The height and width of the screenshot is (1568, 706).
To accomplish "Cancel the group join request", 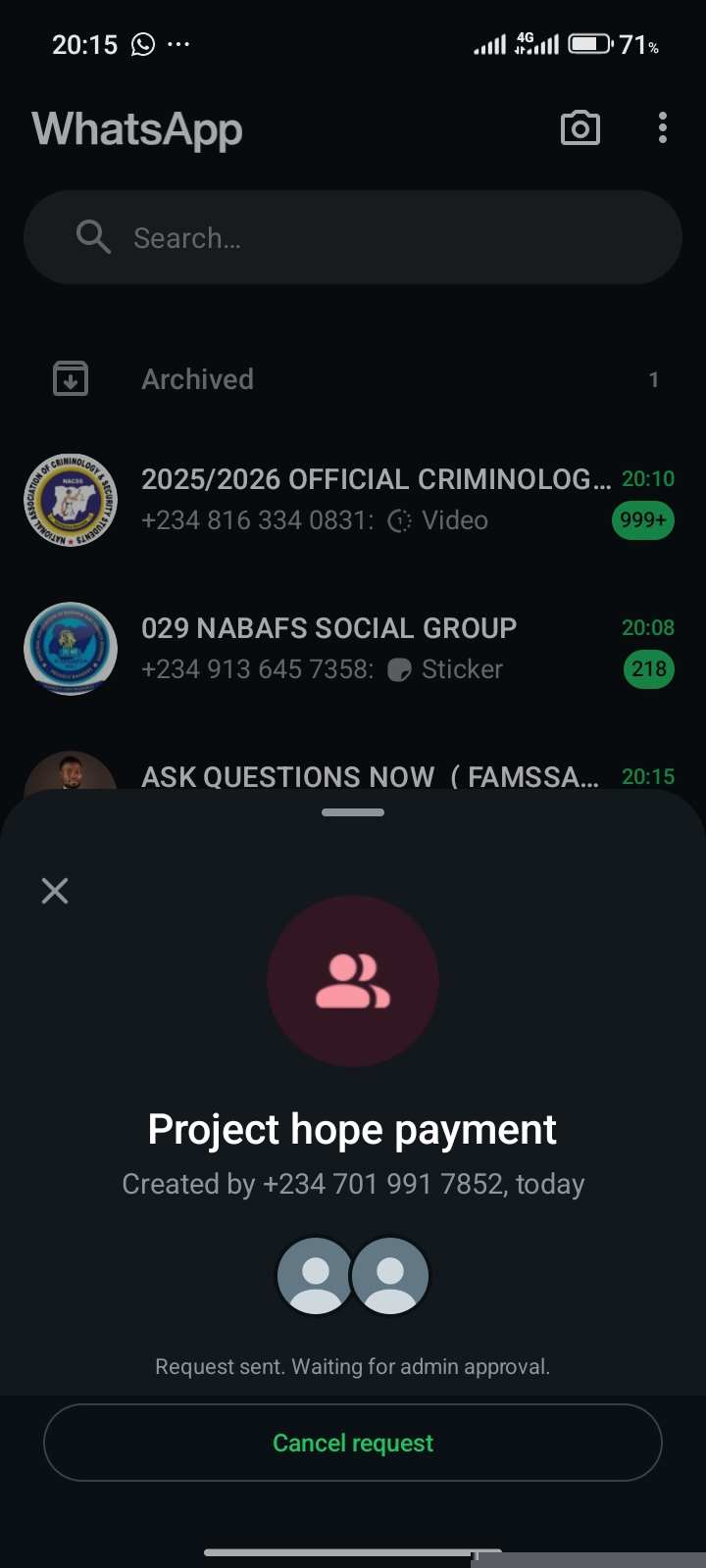I will pyautogui.click(x=353, y=1443).
